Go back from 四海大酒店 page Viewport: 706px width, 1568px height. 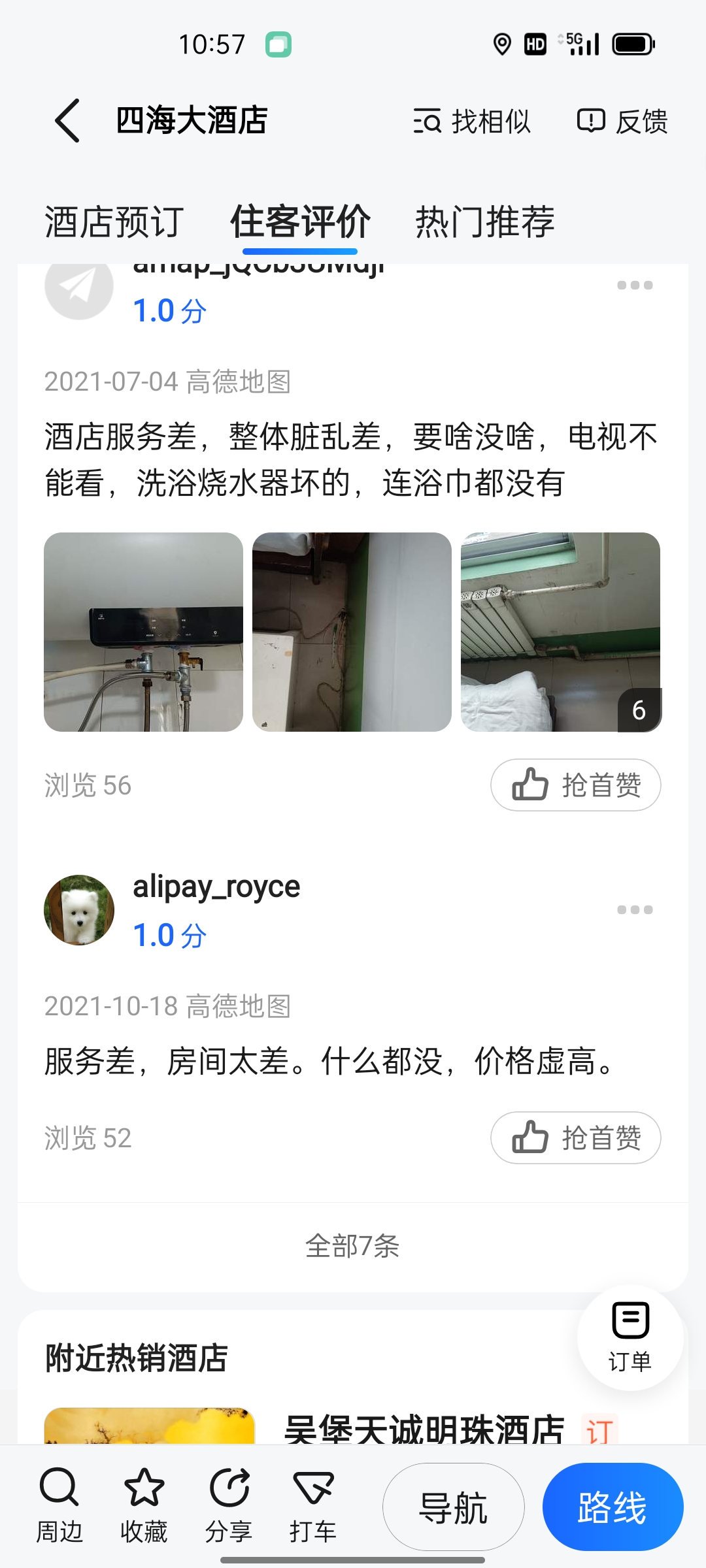pos(68,121)
